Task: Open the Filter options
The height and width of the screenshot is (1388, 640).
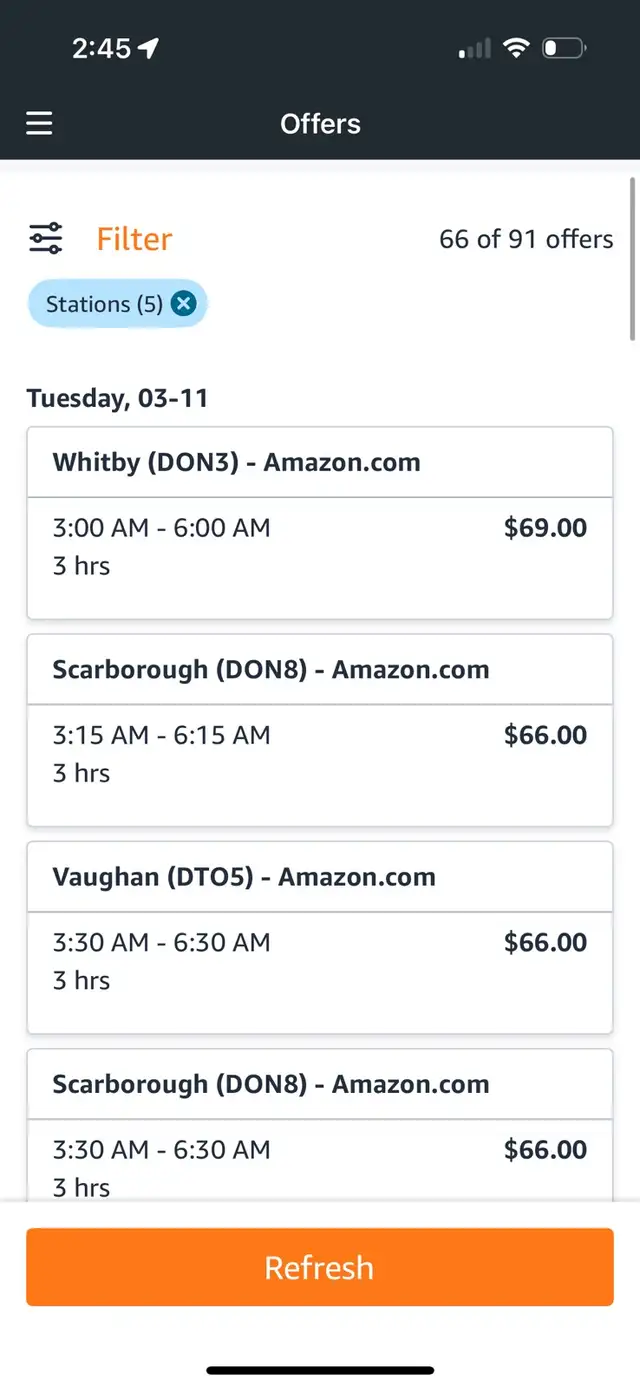Action: (100, 239)
